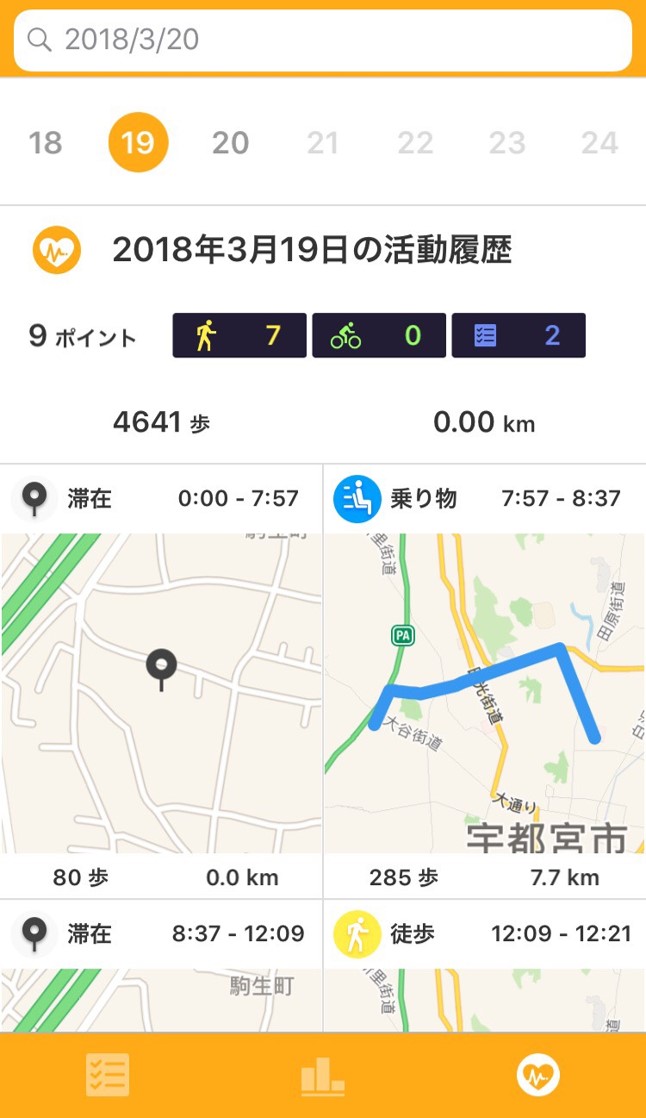
Task: Tap the date search field showing 2018/3/20
Action: 322,40
